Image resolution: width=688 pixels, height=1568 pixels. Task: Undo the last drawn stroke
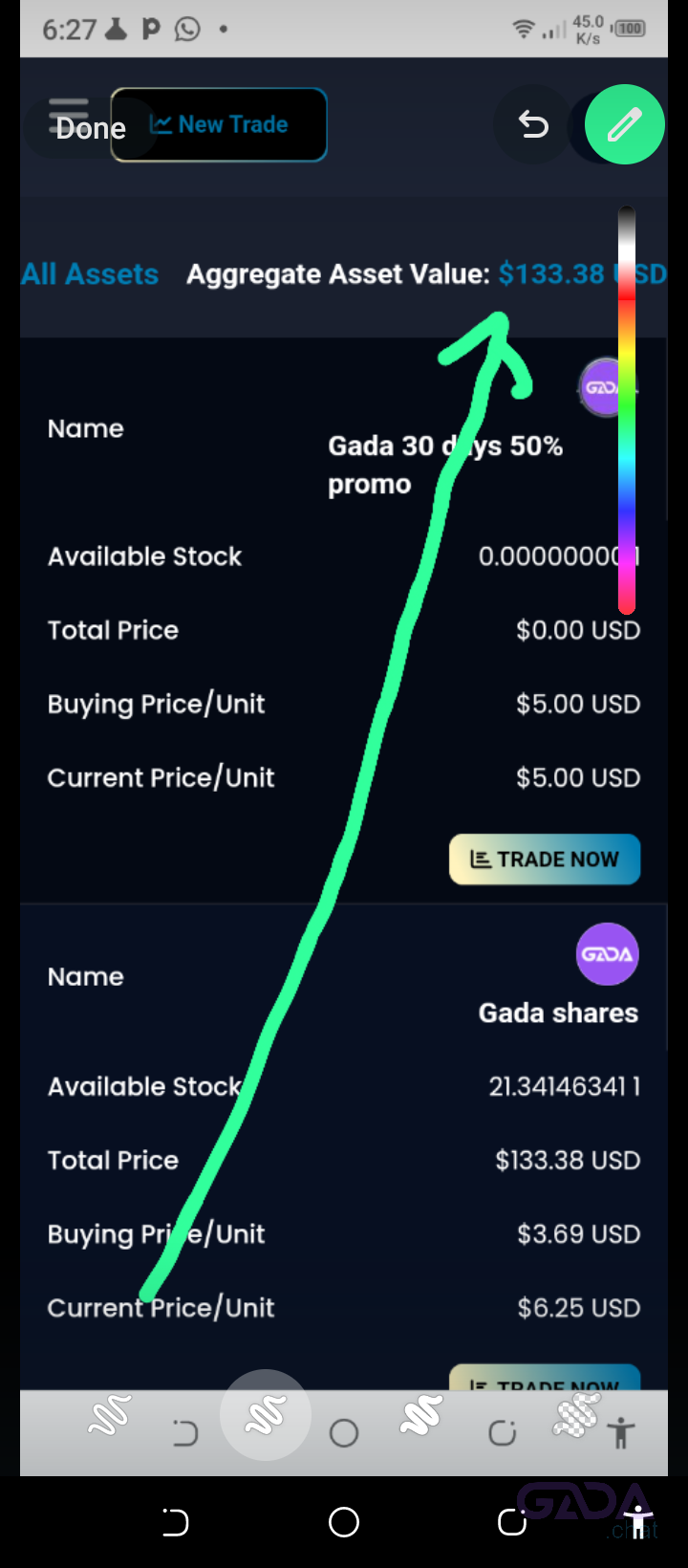[533, 124]
